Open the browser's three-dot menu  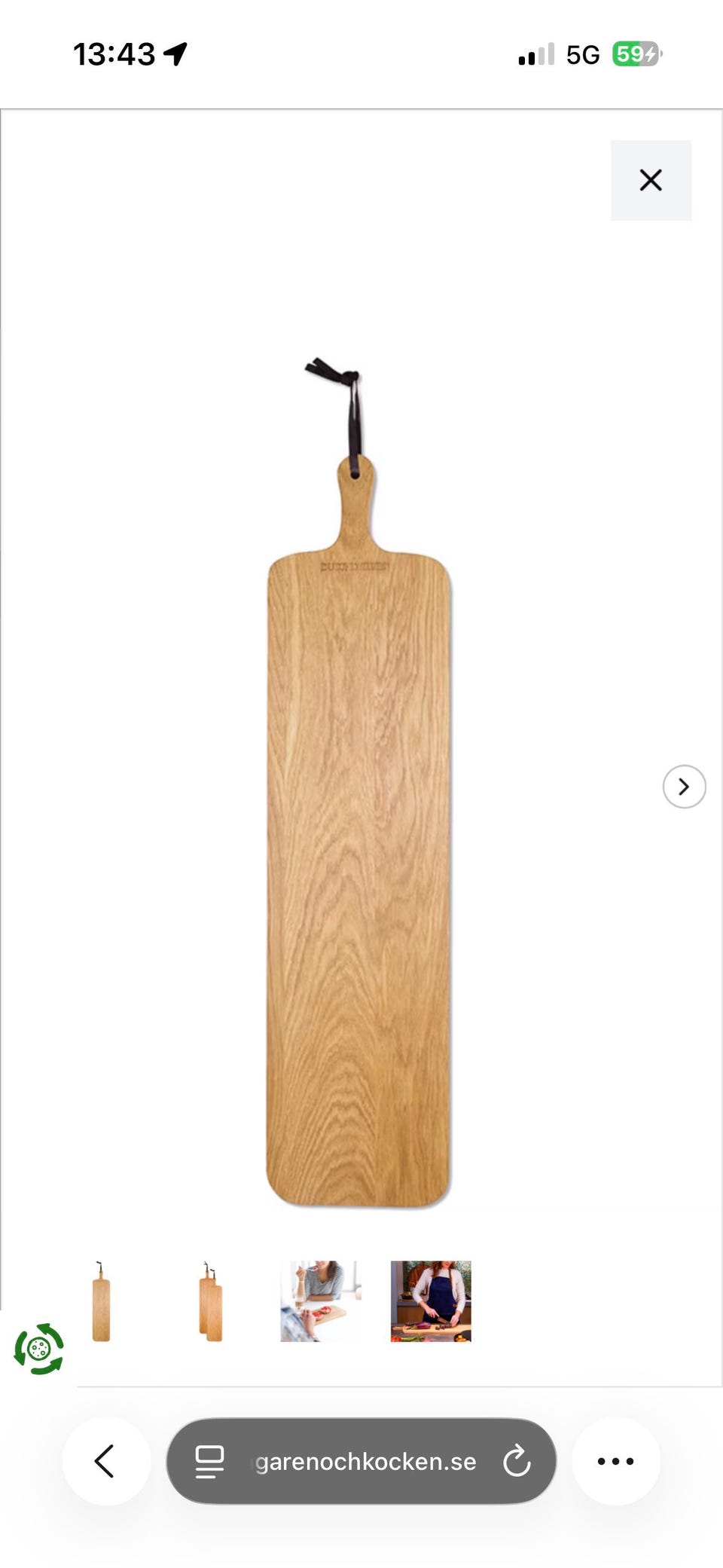[x=615, y=1461]
